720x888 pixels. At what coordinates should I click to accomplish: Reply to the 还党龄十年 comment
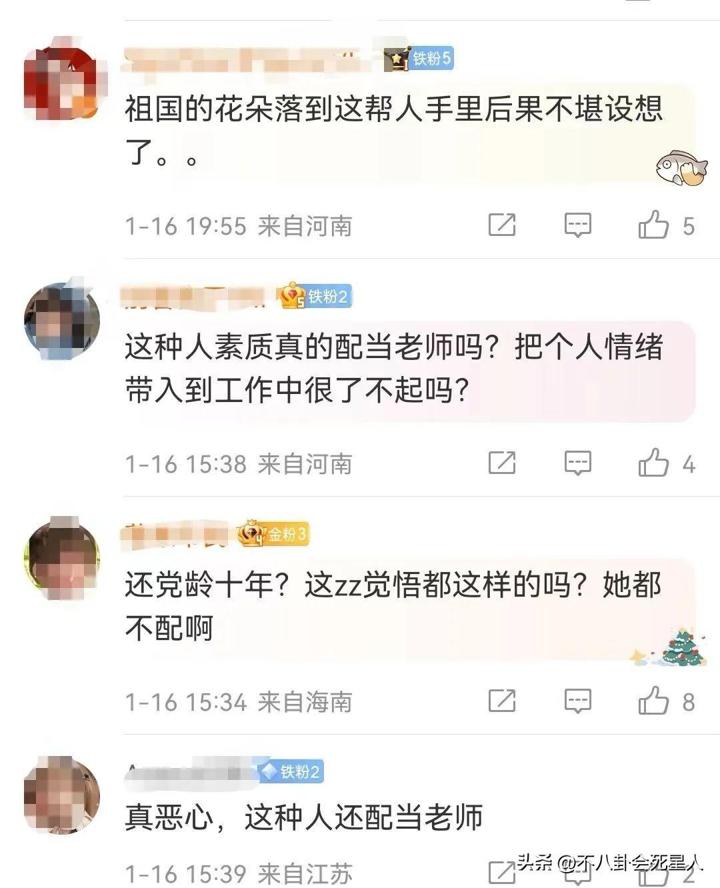pyautogui.click(x=578, y=701)
